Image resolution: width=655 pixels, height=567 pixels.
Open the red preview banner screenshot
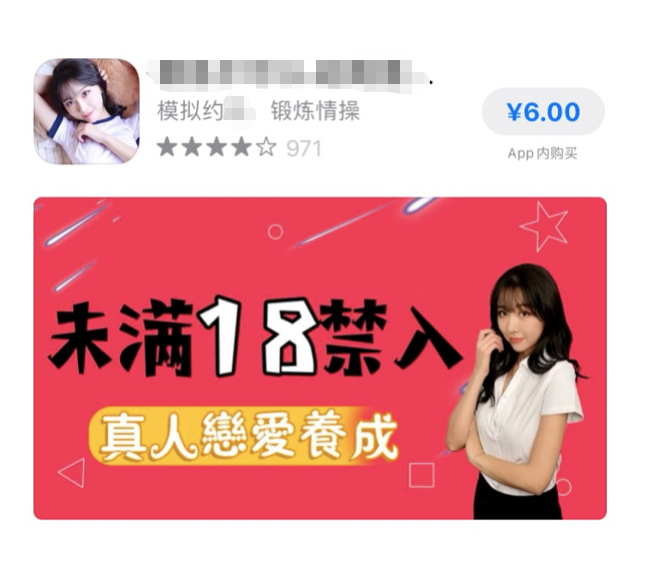click(x=320, y=358)
